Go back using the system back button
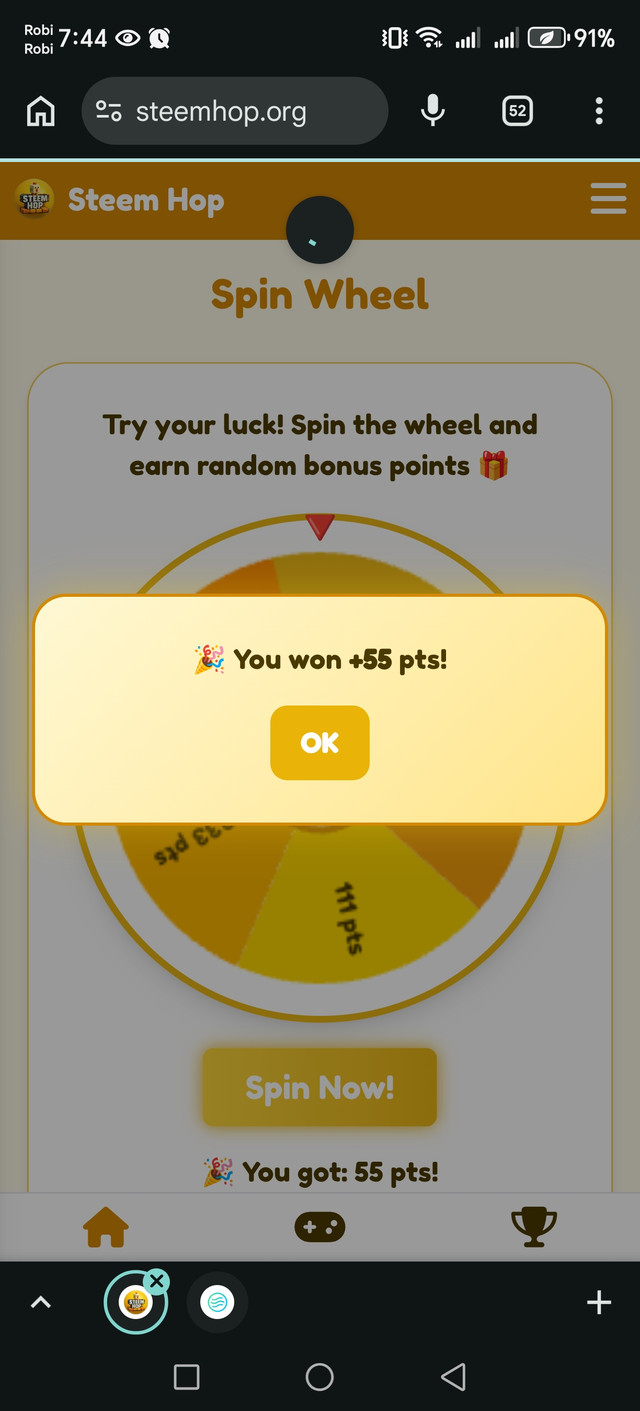This screenshot has height=1411, width=640. [453, 1377]
